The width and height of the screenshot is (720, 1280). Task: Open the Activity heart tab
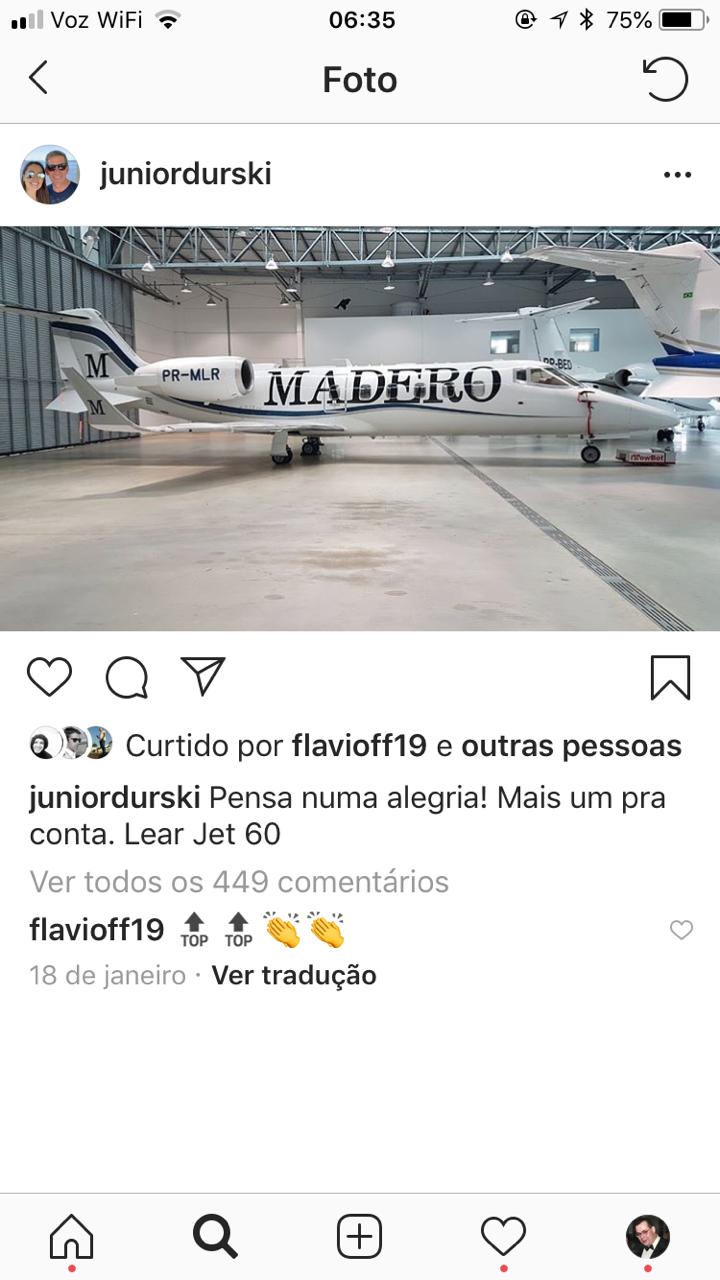503,1237
